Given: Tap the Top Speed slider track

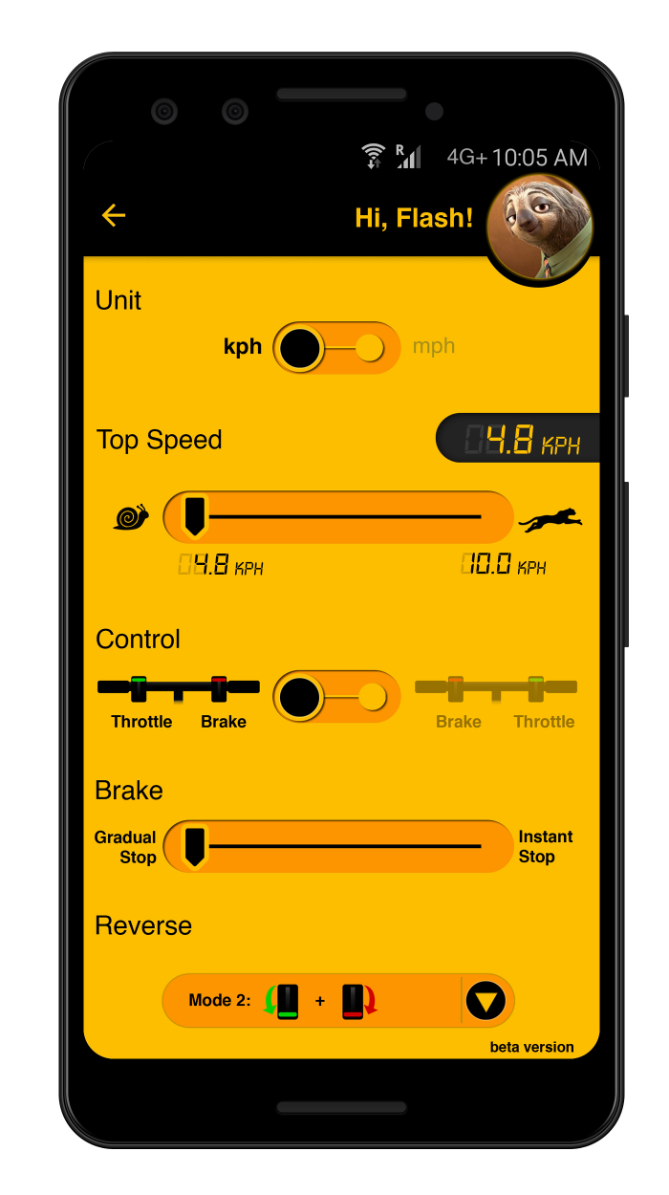Looking at the screenshot, I should coord(338,517).
